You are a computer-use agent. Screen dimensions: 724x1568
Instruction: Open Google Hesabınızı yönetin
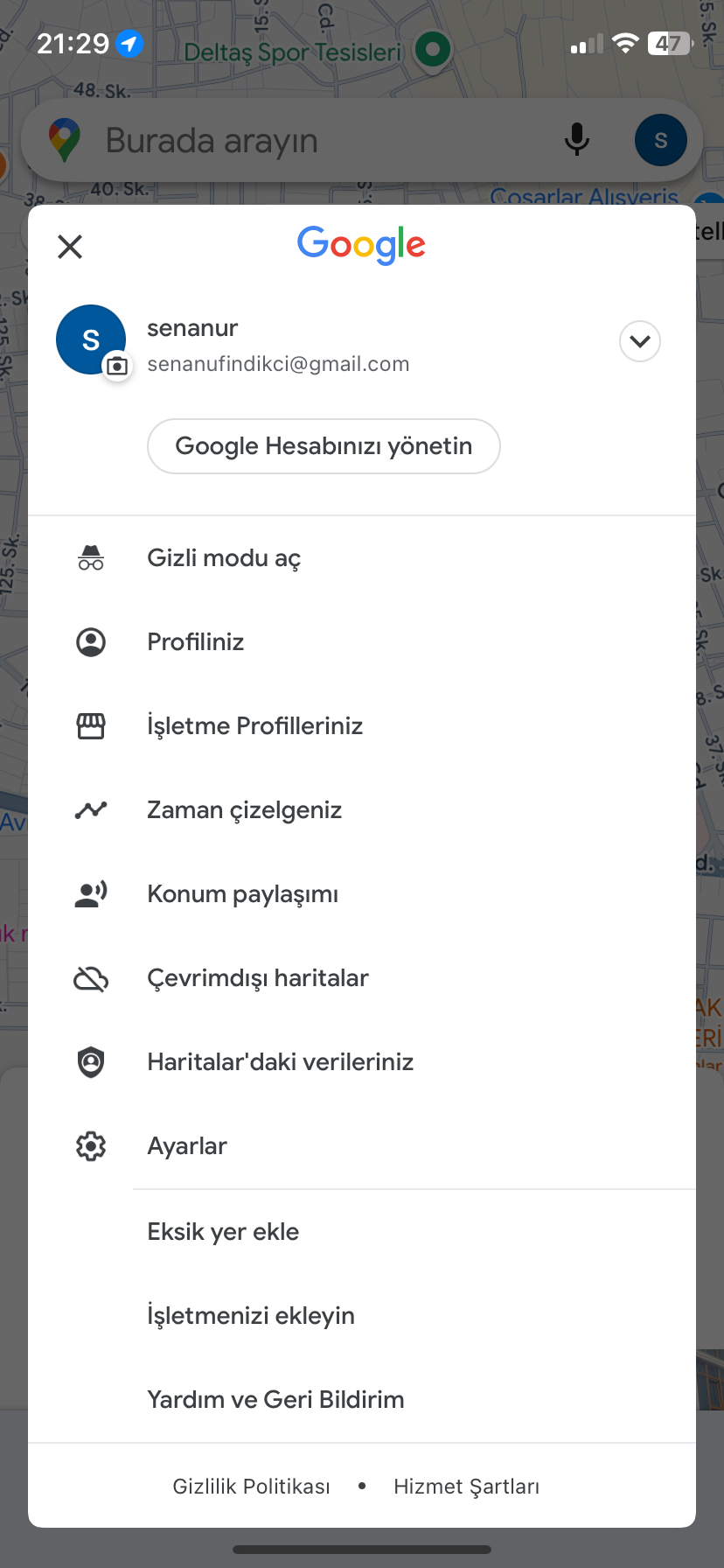324,446
